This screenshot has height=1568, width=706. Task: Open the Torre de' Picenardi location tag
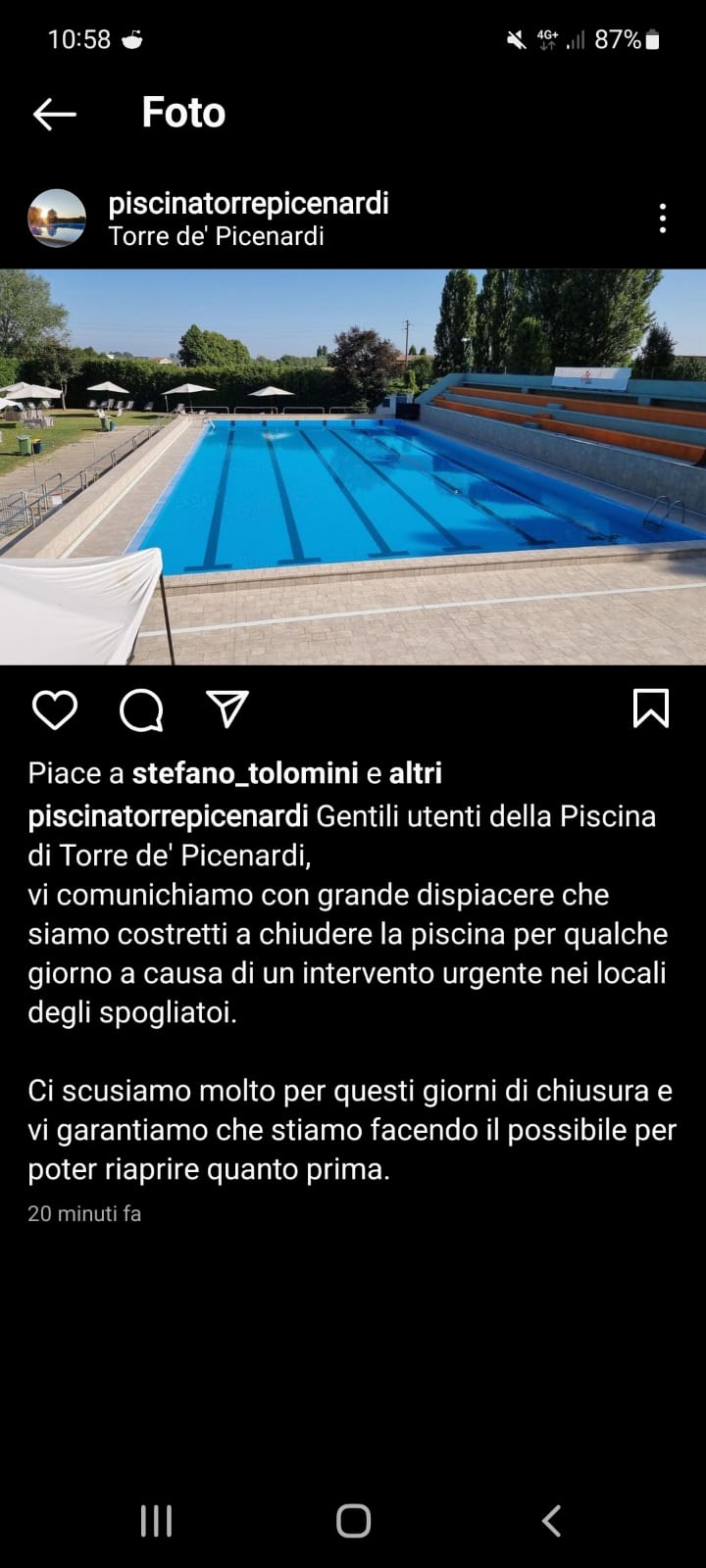tap(216, 236)
